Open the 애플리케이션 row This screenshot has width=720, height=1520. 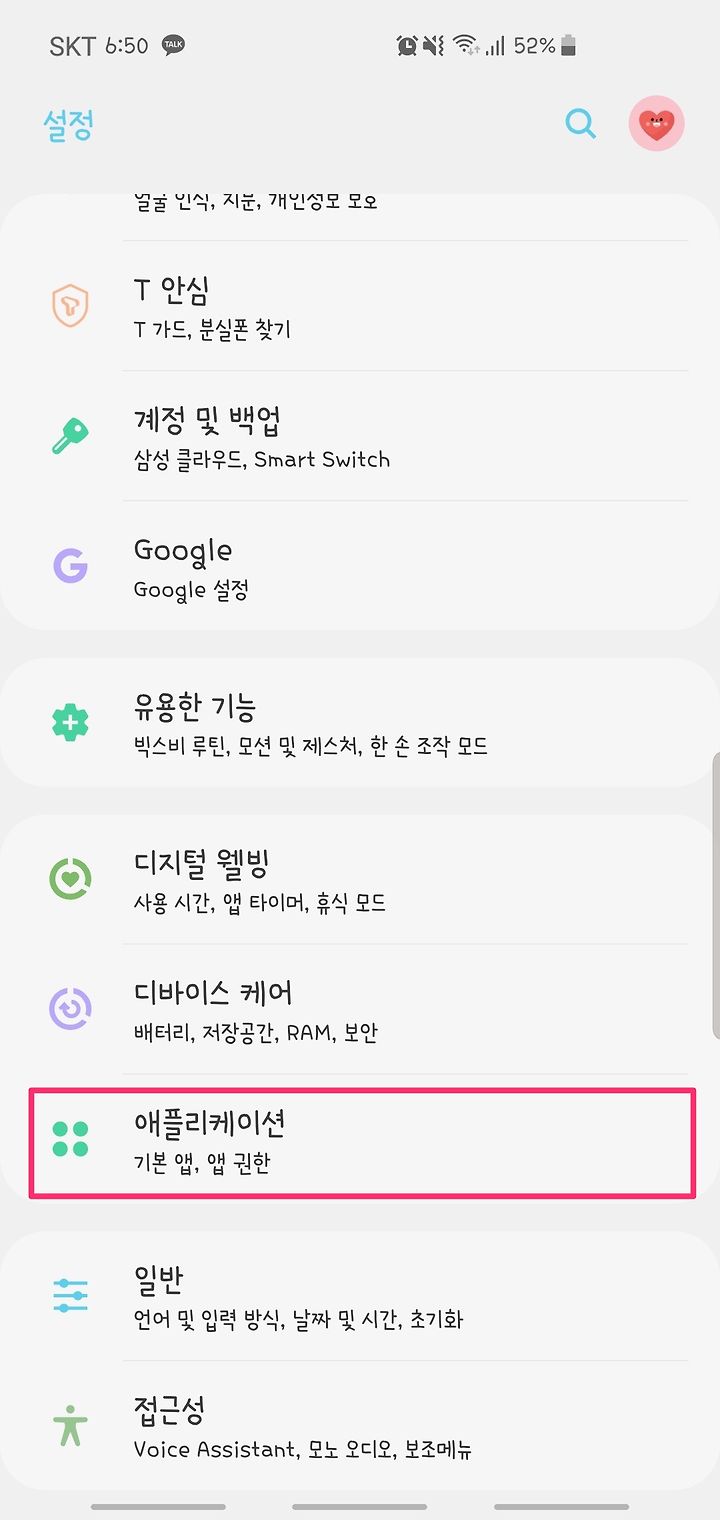point(362,1142)
